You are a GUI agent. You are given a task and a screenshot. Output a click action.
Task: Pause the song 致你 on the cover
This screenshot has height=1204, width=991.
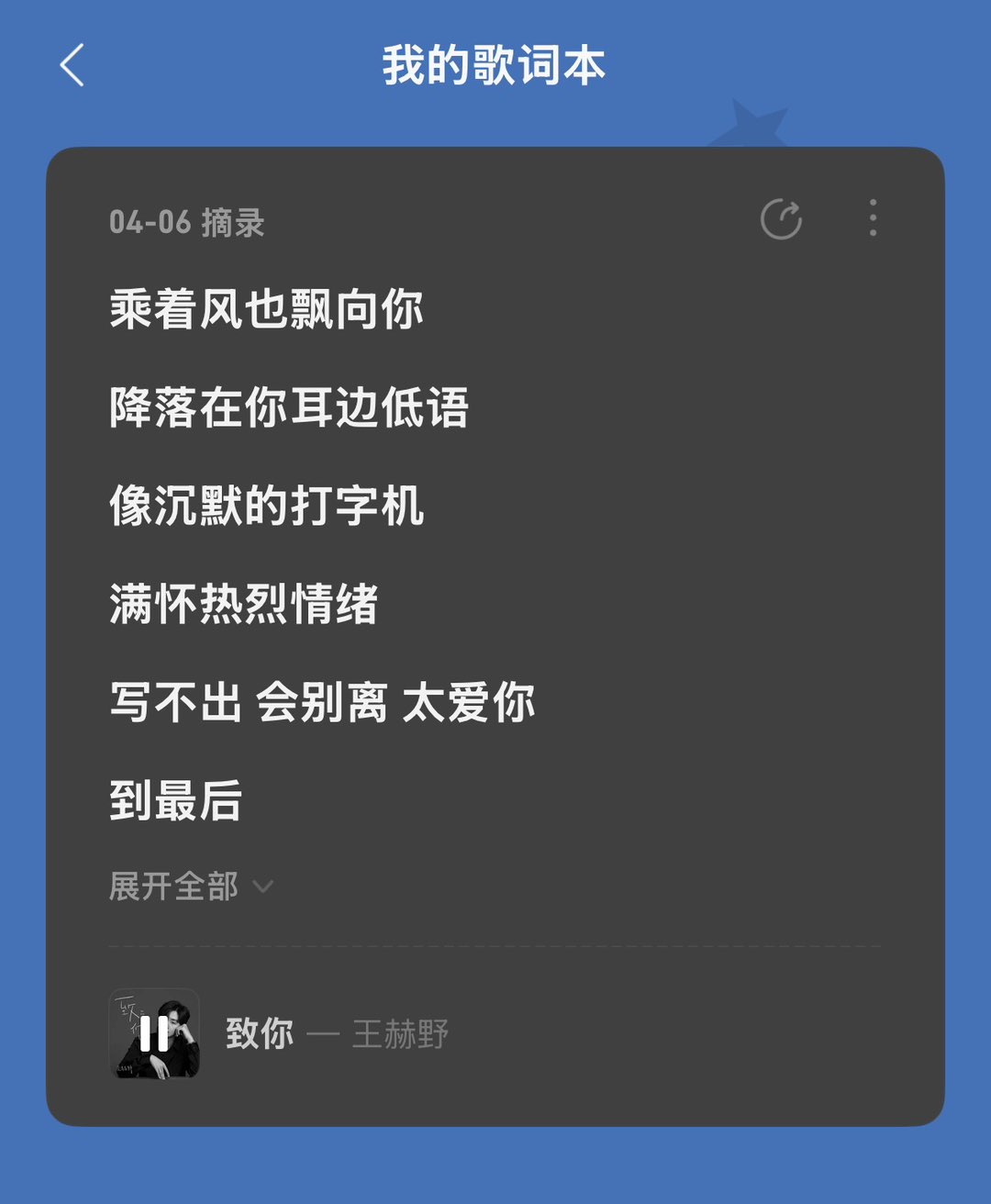[154, 1033]
